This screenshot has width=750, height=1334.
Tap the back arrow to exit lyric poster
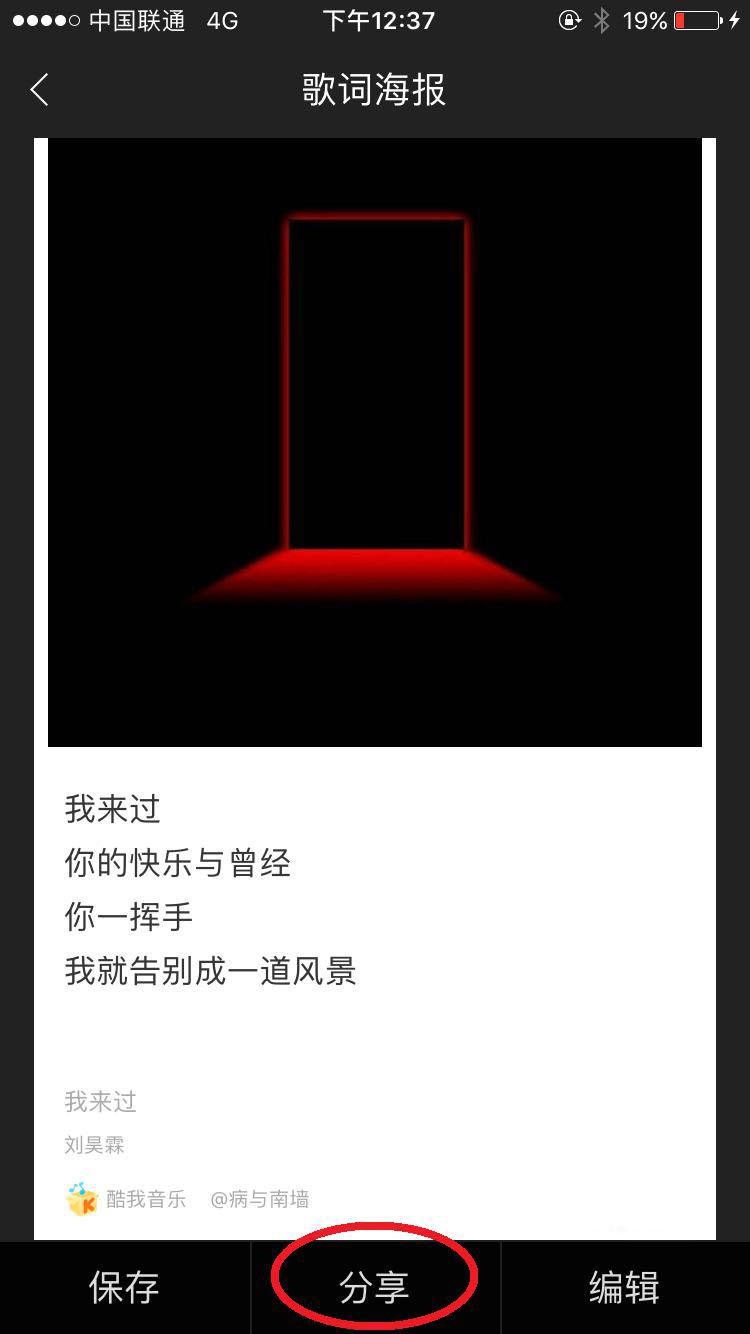point(38,89)
